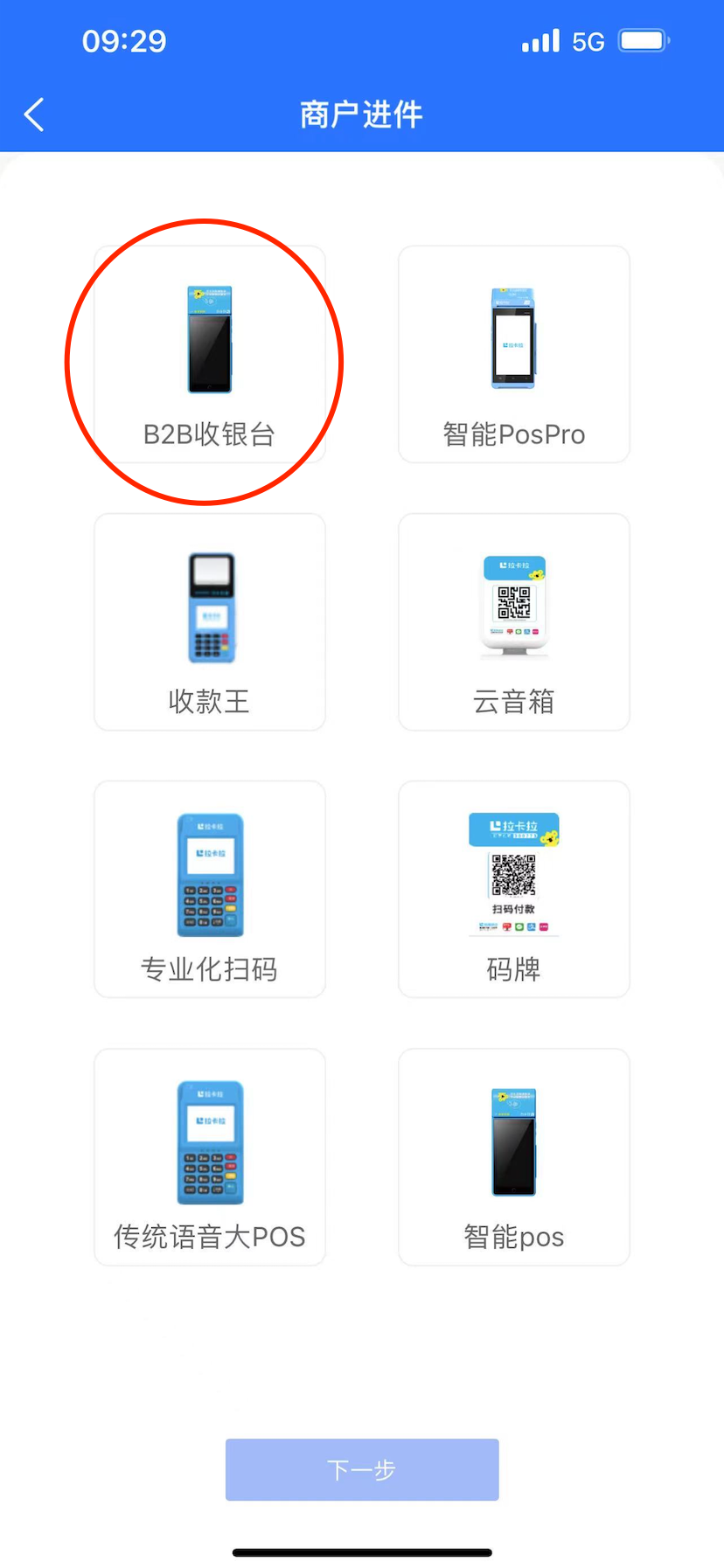Image resolution: width=724 pixels, height=1568 pixels.
Task: Select the B2B收银台 device card
Action: point(209,355)
